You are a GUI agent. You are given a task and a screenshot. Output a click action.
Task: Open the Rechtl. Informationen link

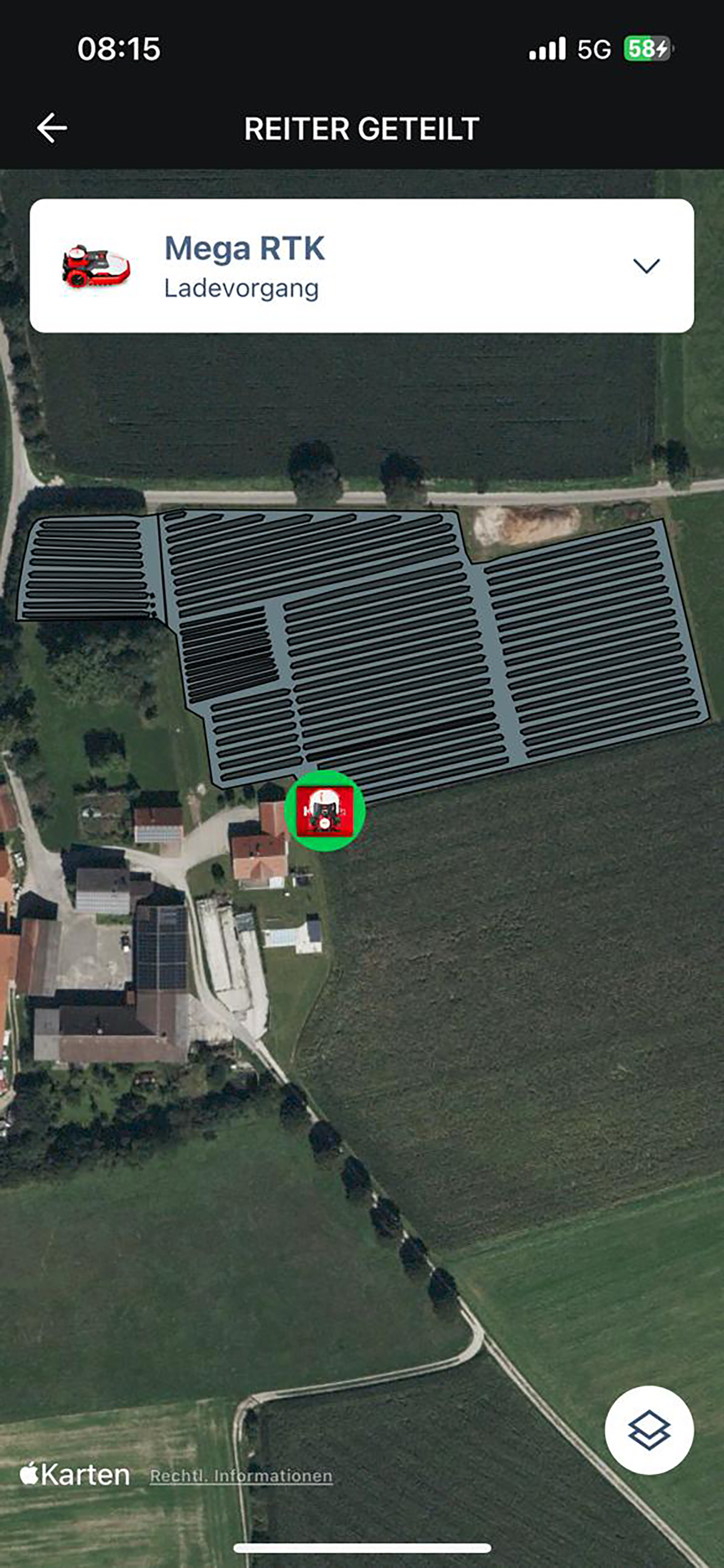point(241,1475)
